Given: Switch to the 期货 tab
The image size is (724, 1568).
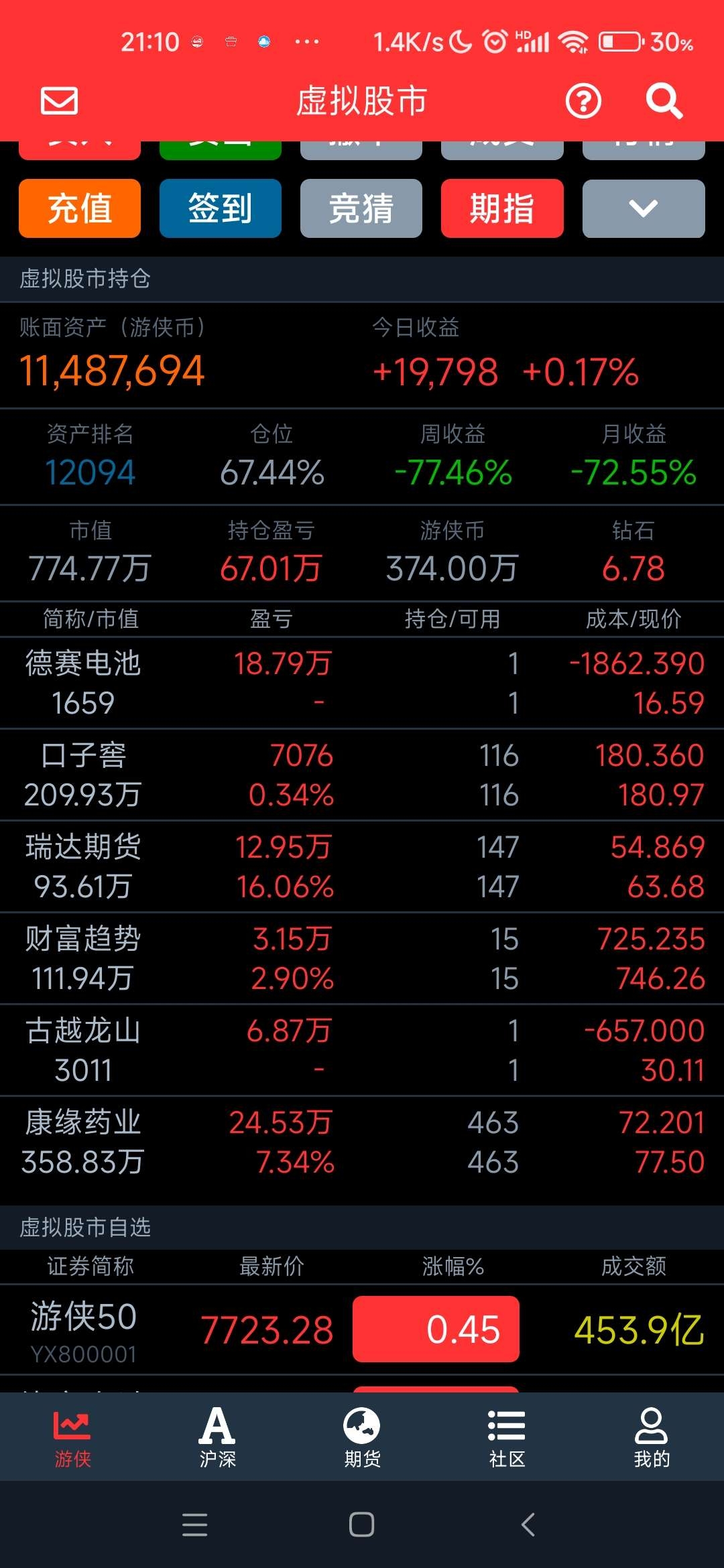Looking at the screenshot, I should coord(362,1437).
